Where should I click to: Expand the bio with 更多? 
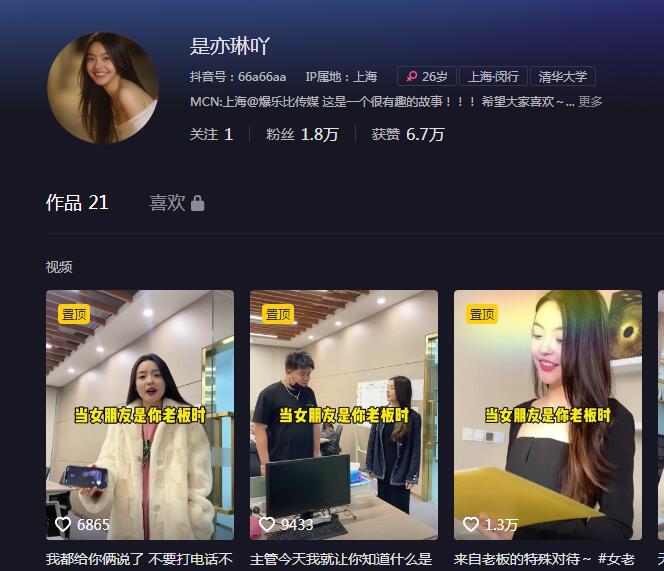pos(590,102)
